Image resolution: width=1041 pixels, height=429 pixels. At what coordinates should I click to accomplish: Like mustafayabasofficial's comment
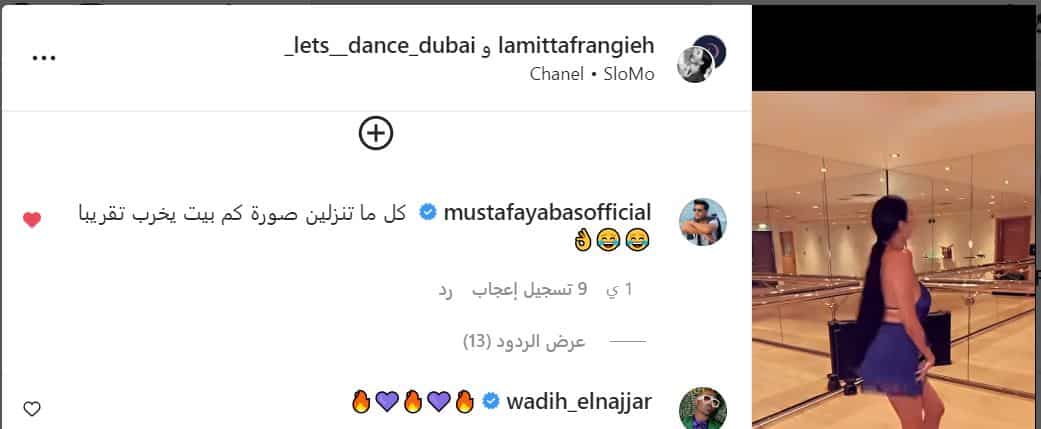click(32, 220)
